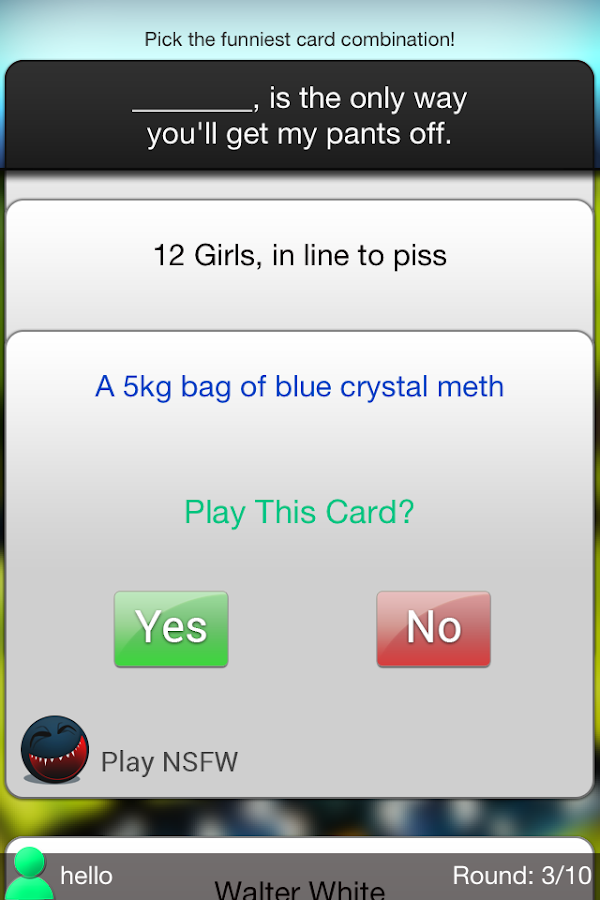Decline the card by tapping No
The width and height of the screenshot is (600, 900).
click(433, 628)
